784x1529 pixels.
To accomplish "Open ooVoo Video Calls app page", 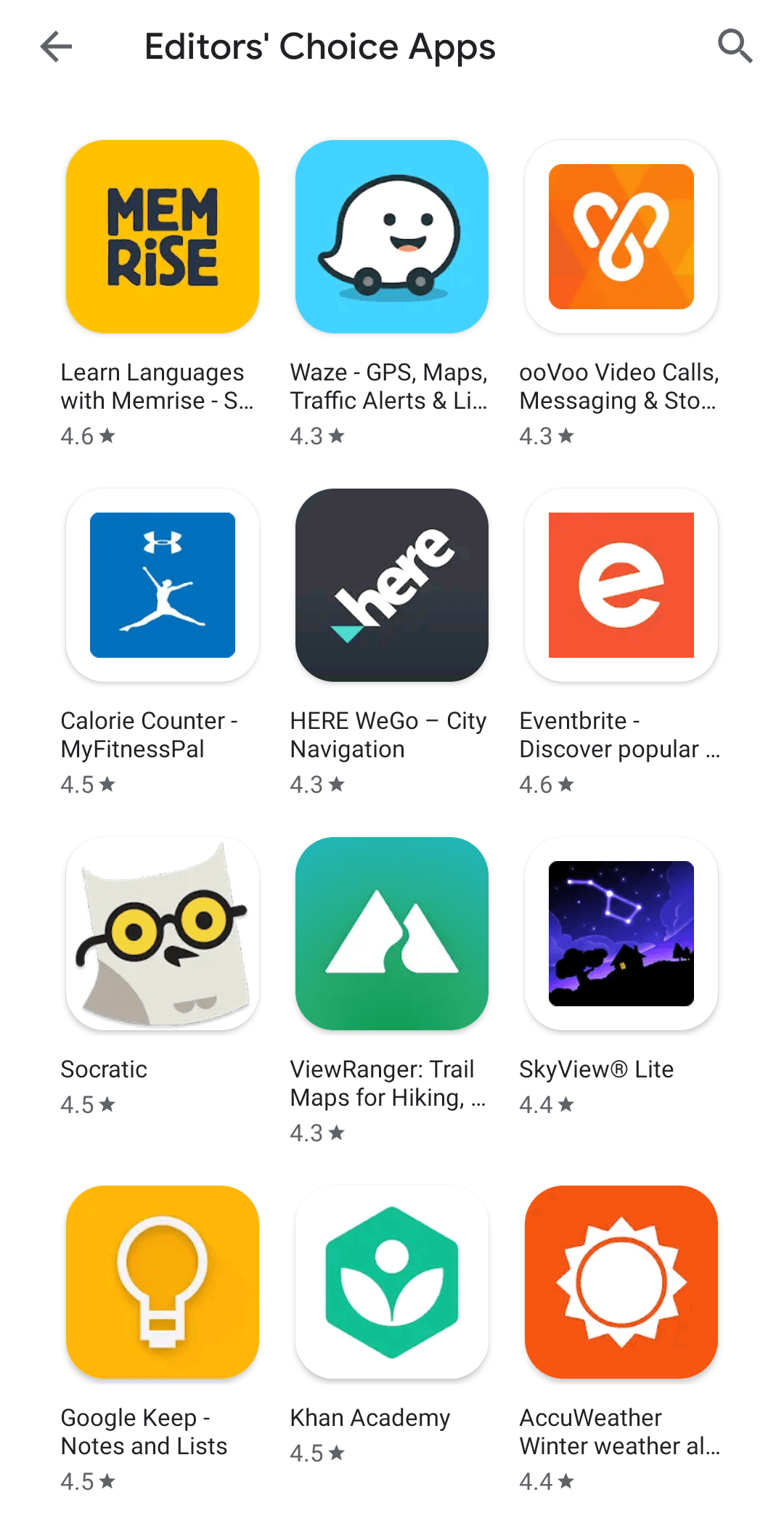I will (621, 237).
